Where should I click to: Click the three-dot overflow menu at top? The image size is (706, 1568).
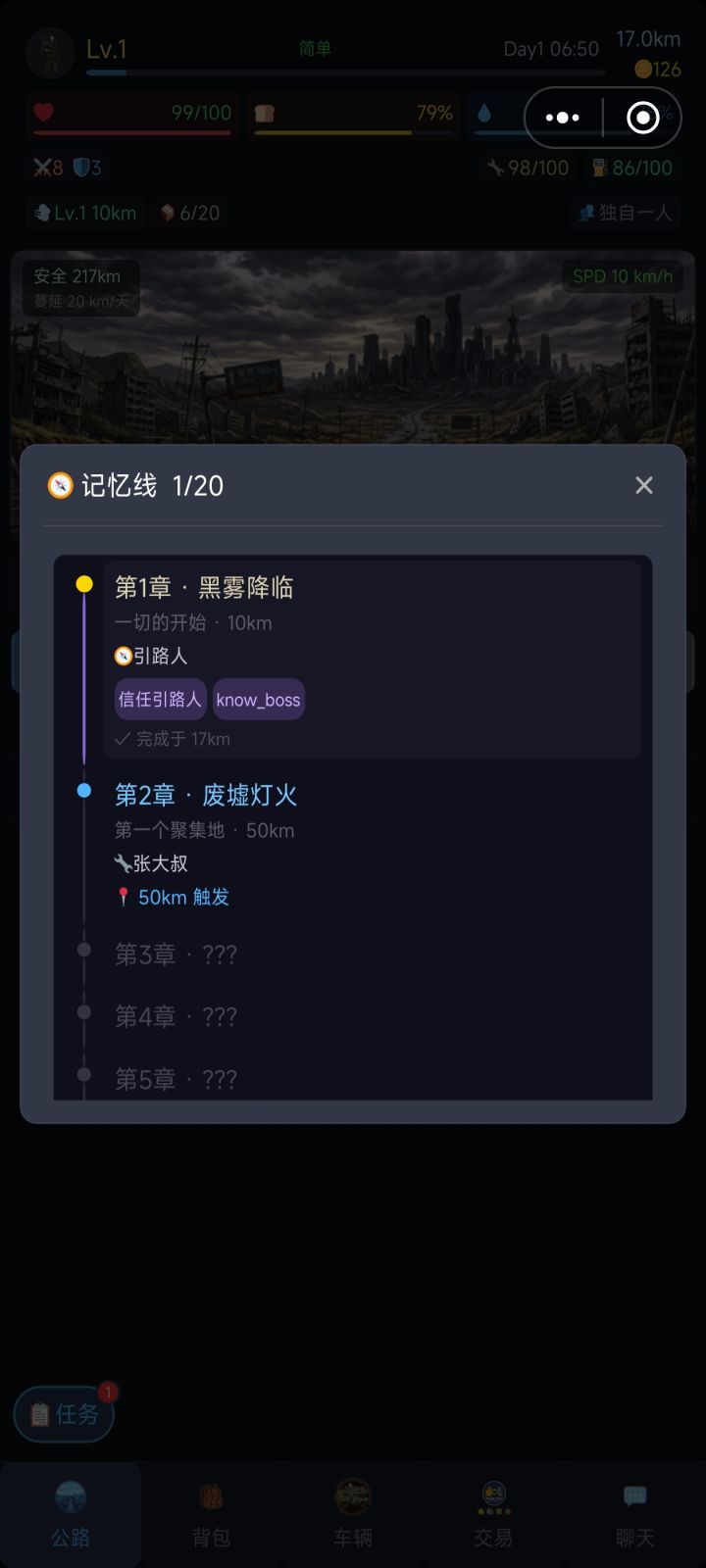click(563, 117)
